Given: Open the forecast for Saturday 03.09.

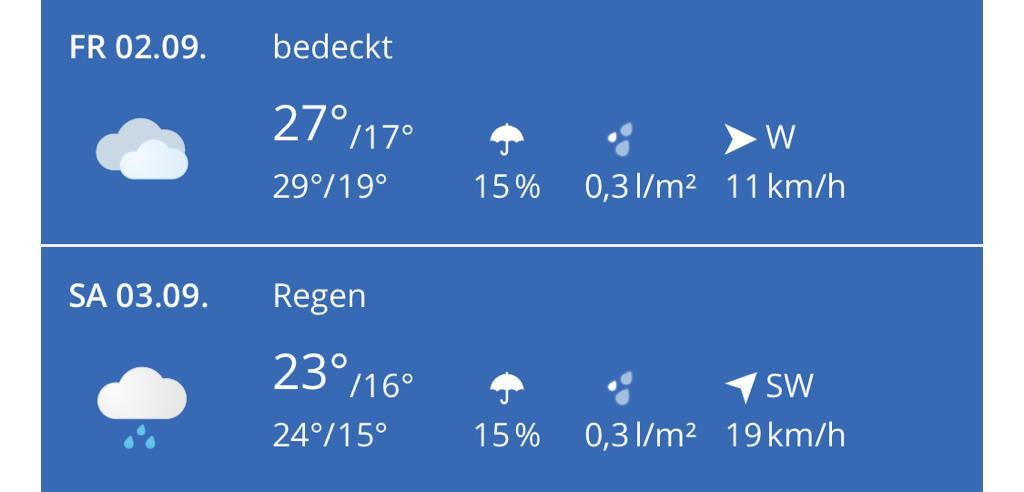Looking at the screenshot, I should tap(511, 370).
